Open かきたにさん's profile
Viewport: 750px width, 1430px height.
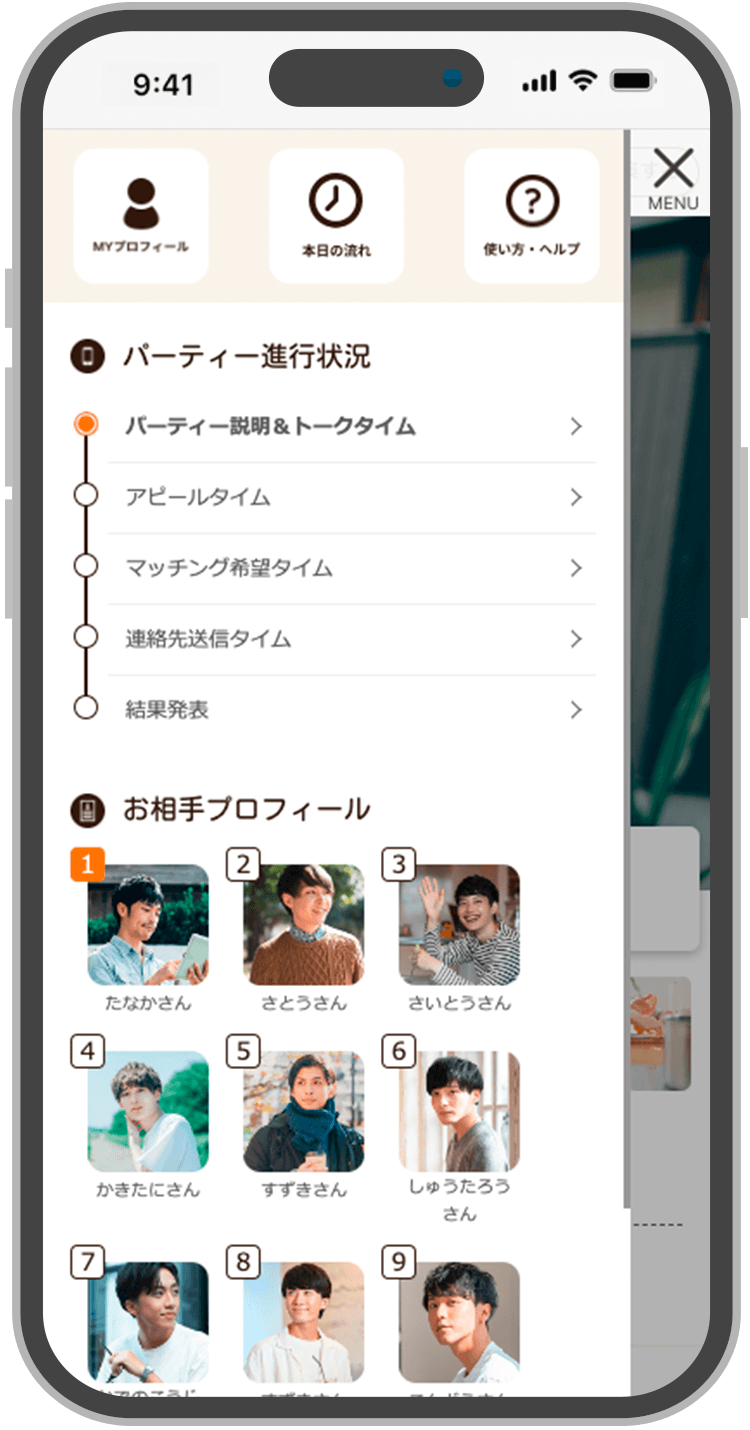point(148,1111)
